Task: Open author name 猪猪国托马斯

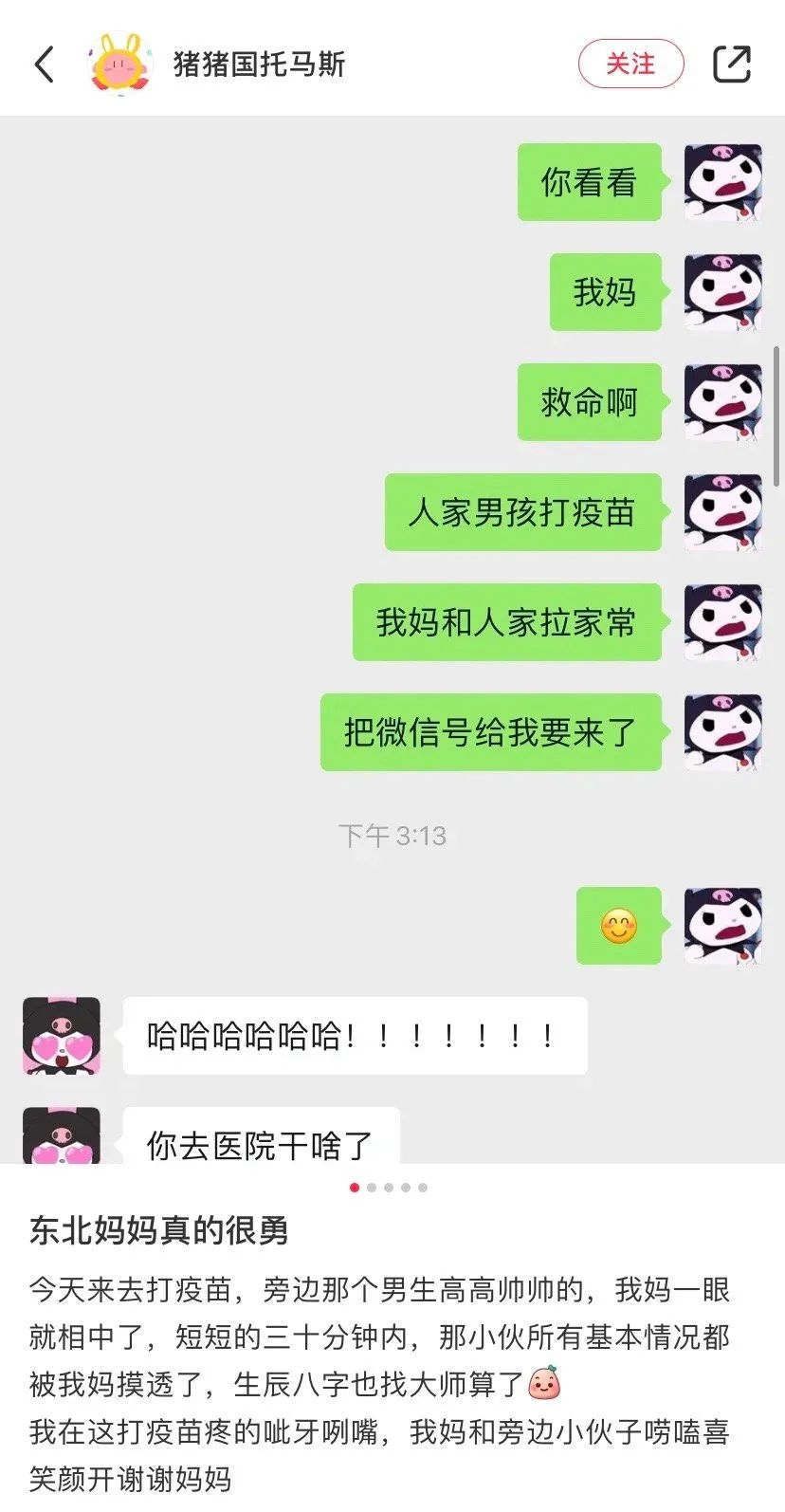Action: [x=259, y=65]
